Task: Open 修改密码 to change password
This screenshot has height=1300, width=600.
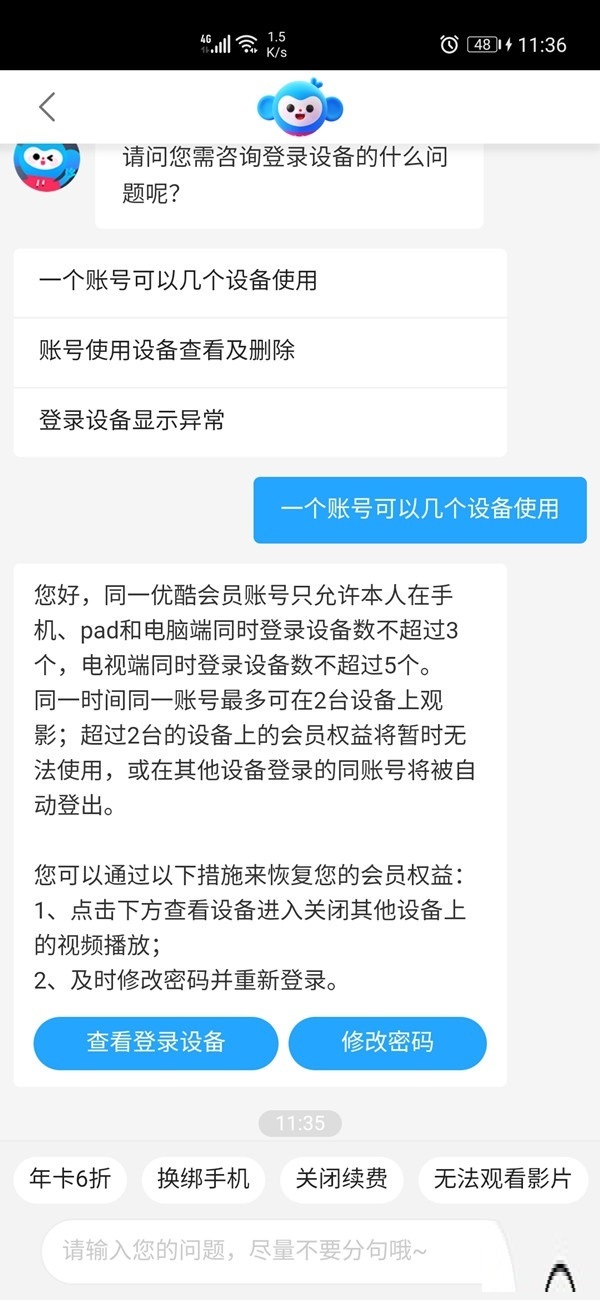Action: click(x=387, y=1042)
